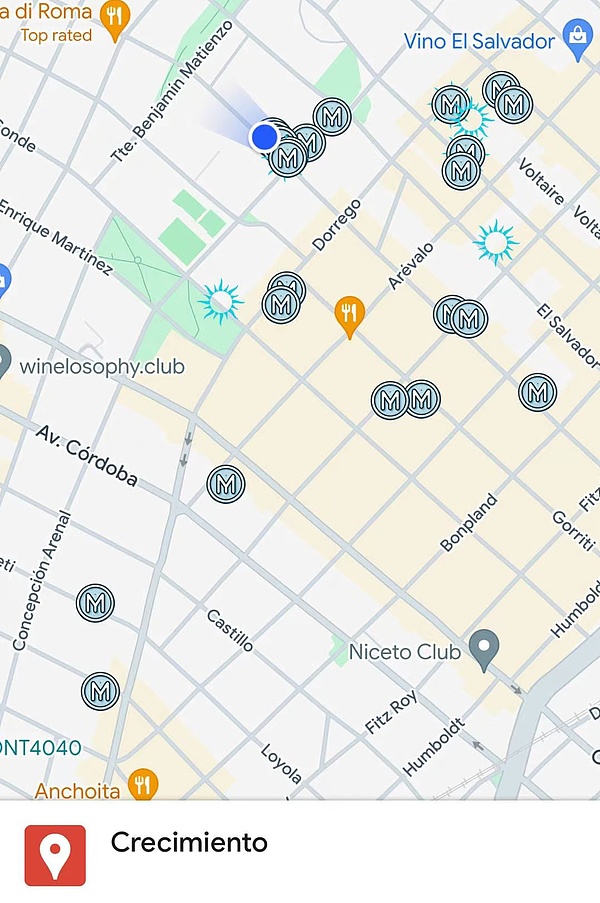Image resolution: width=600 pixels, height=903 pixels.
Task: Select the Anchoita restaurant marker
Action: (144, 783)
